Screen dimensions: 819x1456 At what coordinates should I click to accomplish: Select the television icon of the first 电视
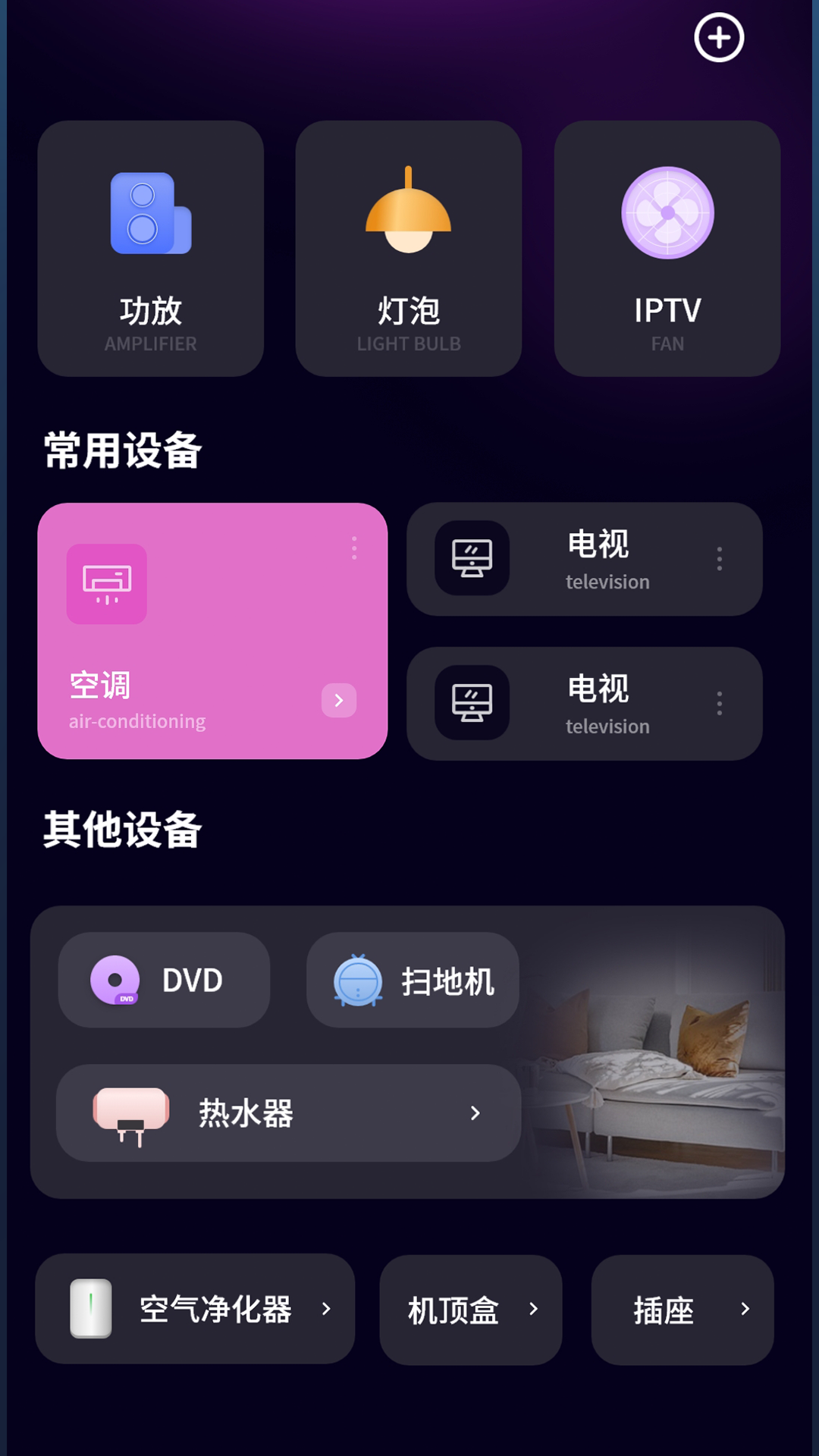(x=471, y=558)
